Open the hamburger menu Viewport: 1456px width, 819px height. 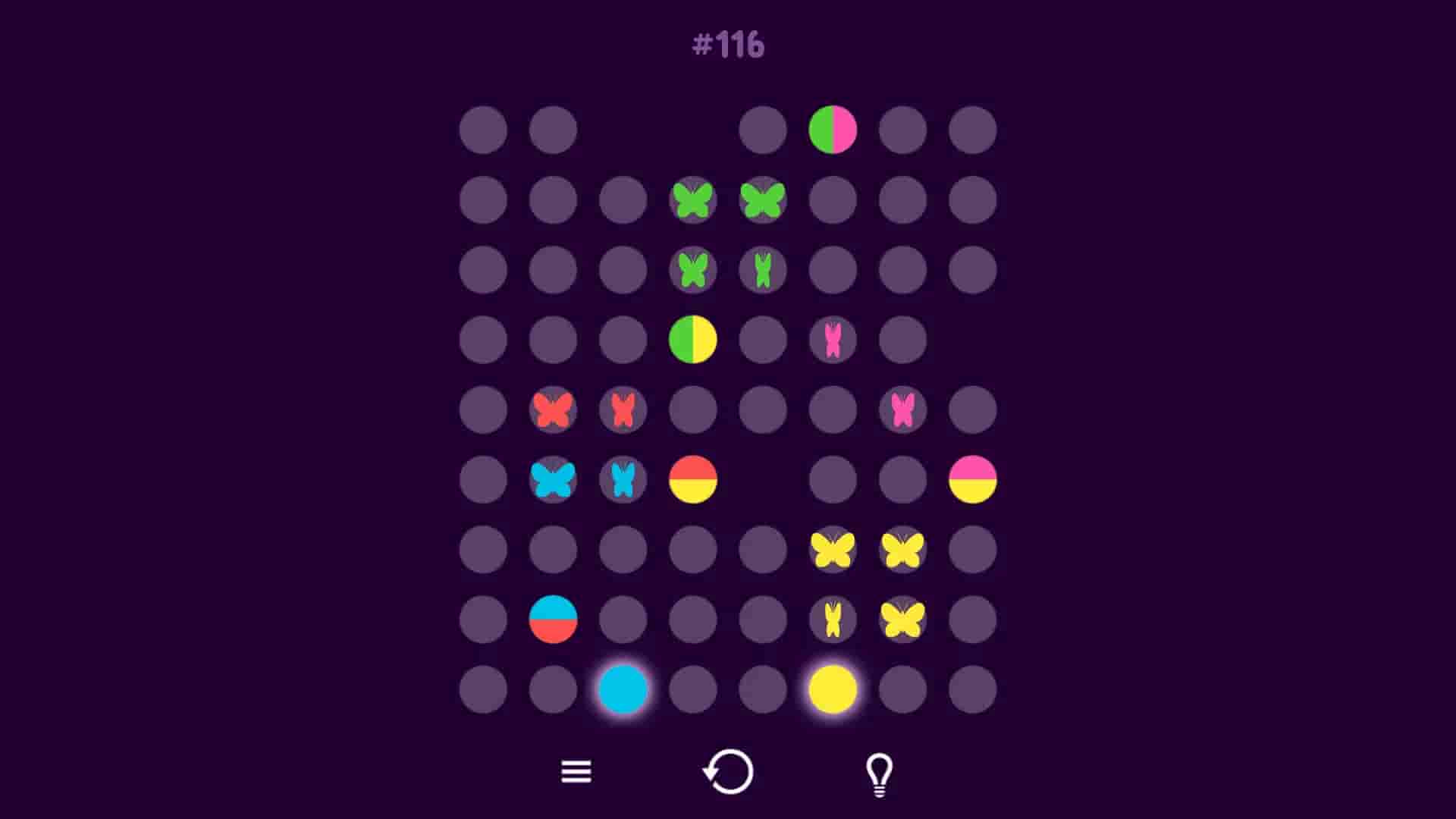point(576,772)
